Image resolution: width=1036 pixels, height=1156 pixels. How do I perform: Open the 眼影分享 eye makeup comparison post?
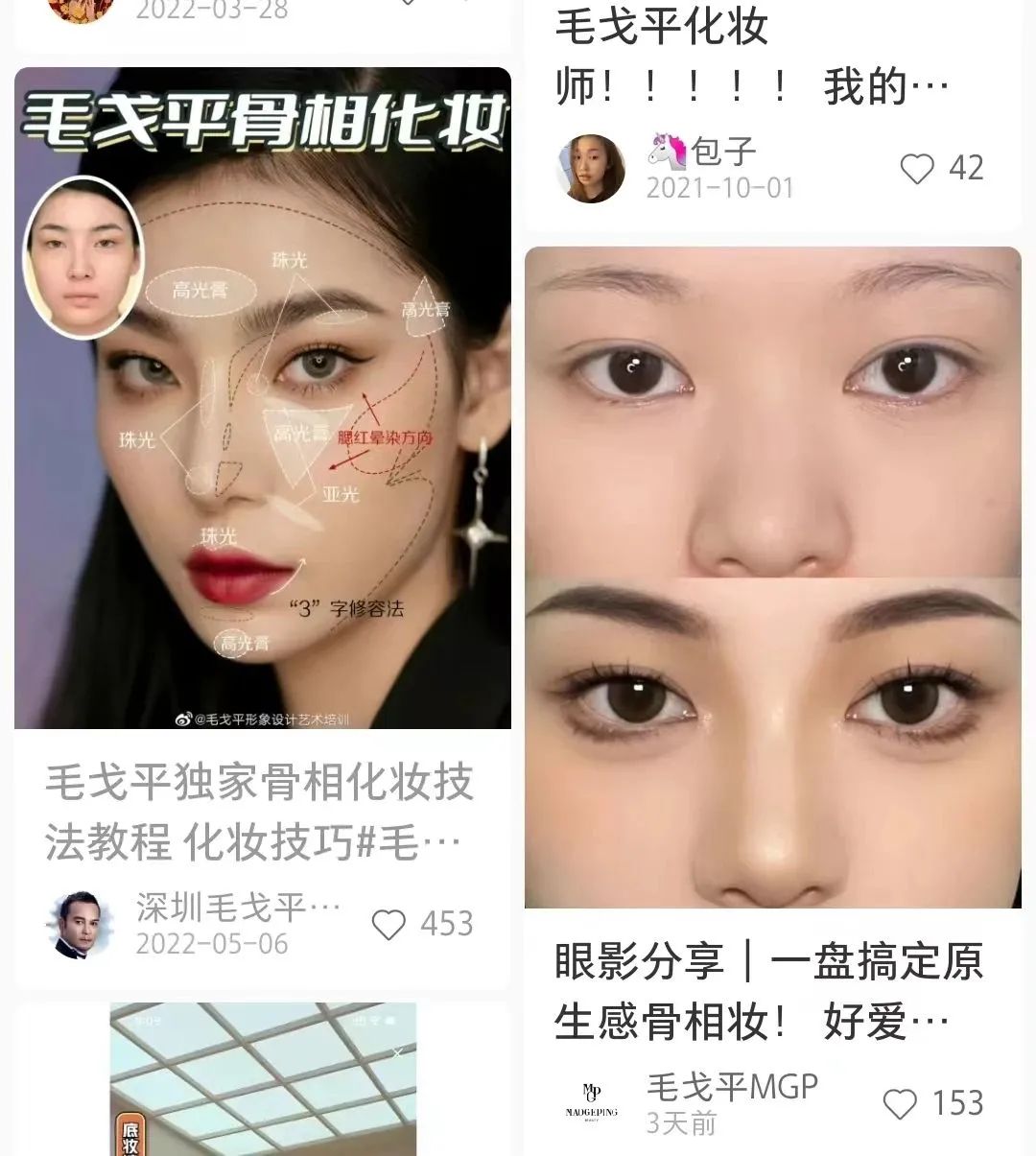tap(772, 577)
